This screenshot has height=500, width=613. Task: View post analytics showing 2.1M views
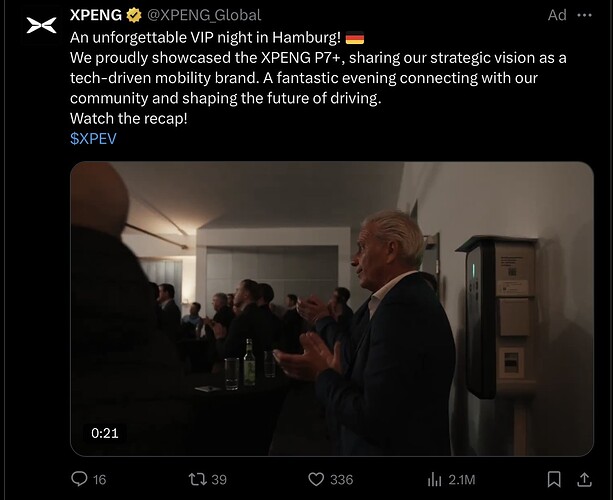pos(435,479)
